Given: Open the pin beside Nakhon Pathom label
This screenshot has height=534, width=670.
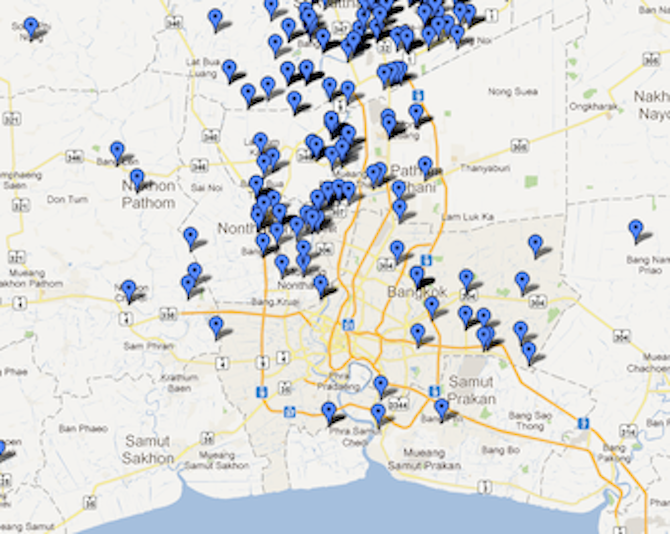Looking at the screenshot, I should [x=137, y=178].
